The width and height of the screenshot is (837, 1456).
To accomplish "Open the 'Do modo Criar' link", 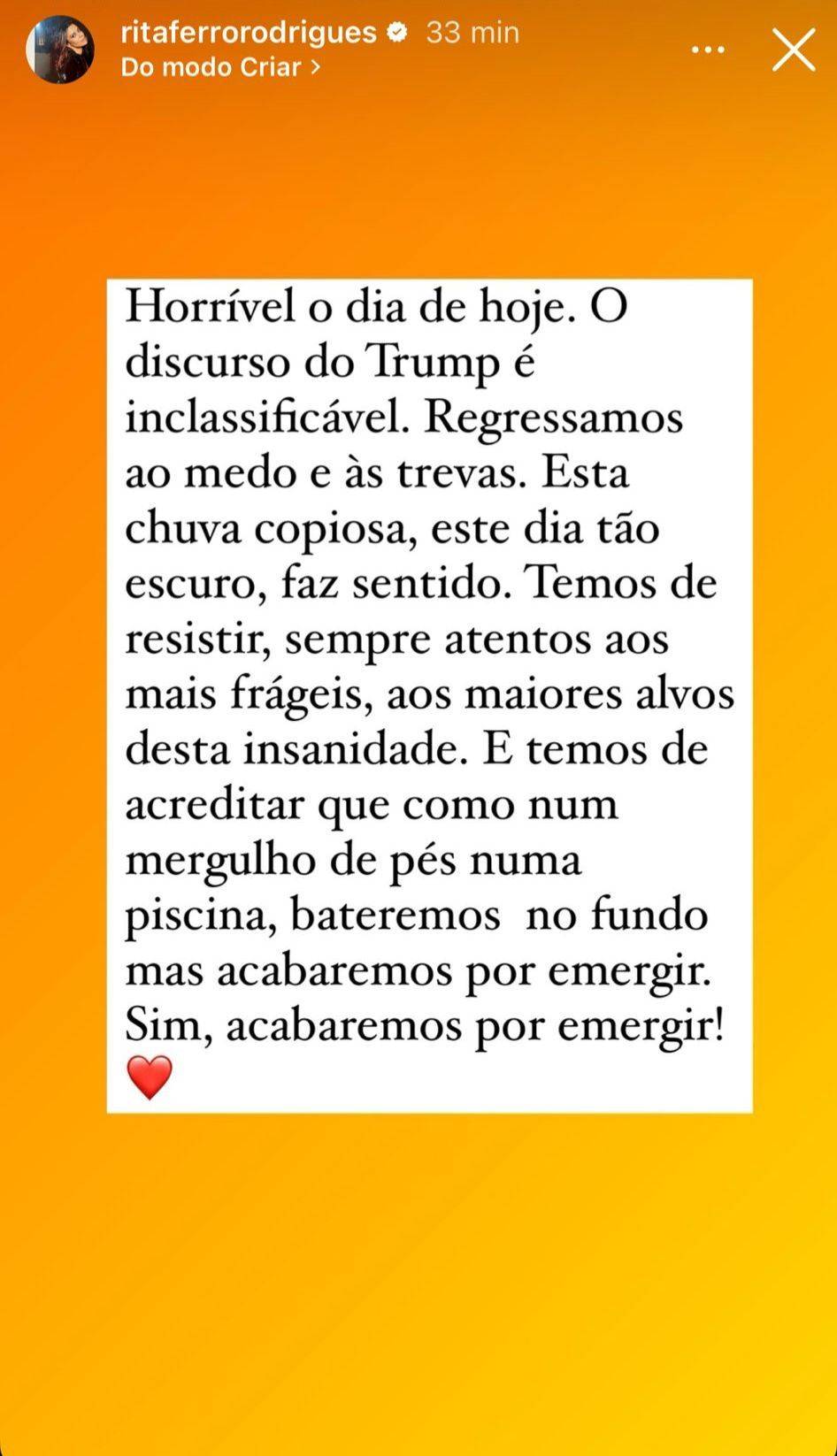I will tap(220, 67).
